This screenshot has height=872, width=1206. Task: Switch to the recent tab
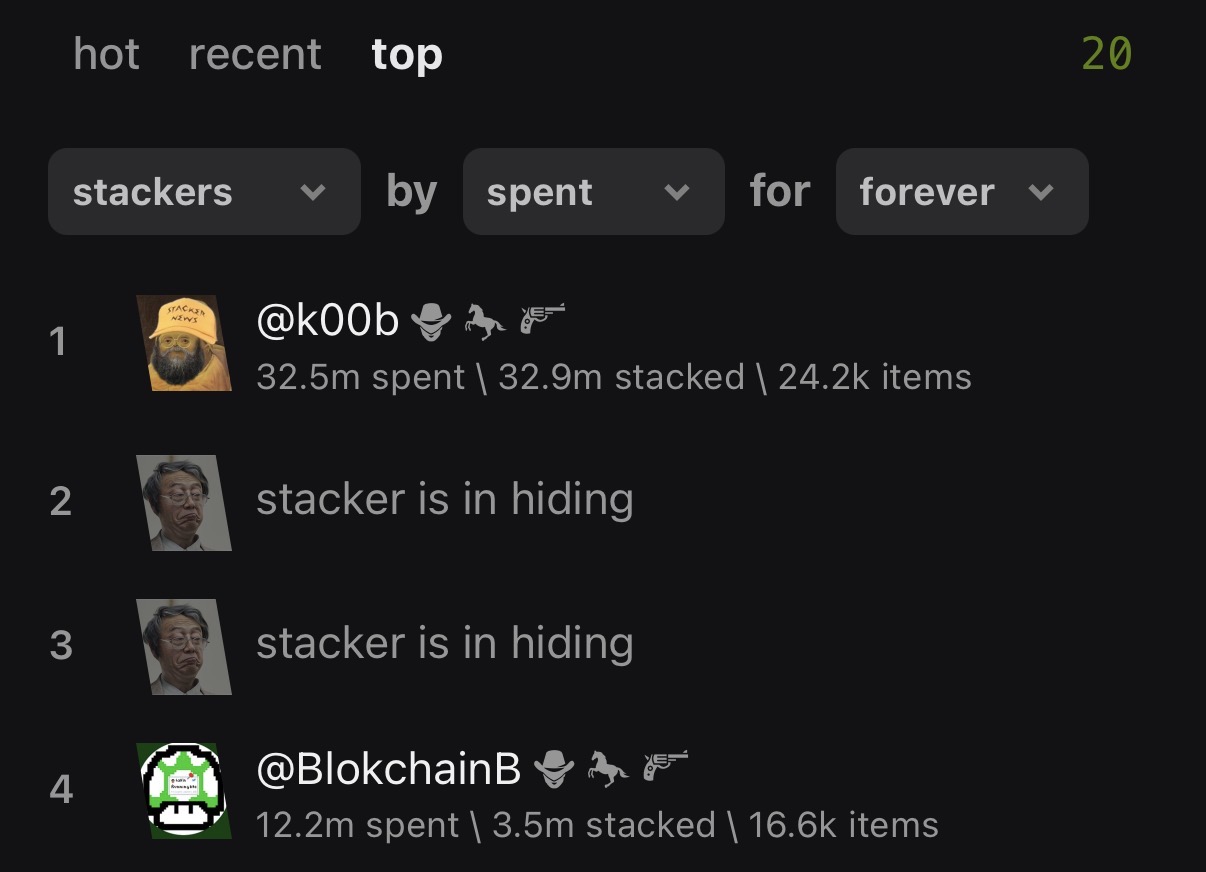tap(255, 54)
